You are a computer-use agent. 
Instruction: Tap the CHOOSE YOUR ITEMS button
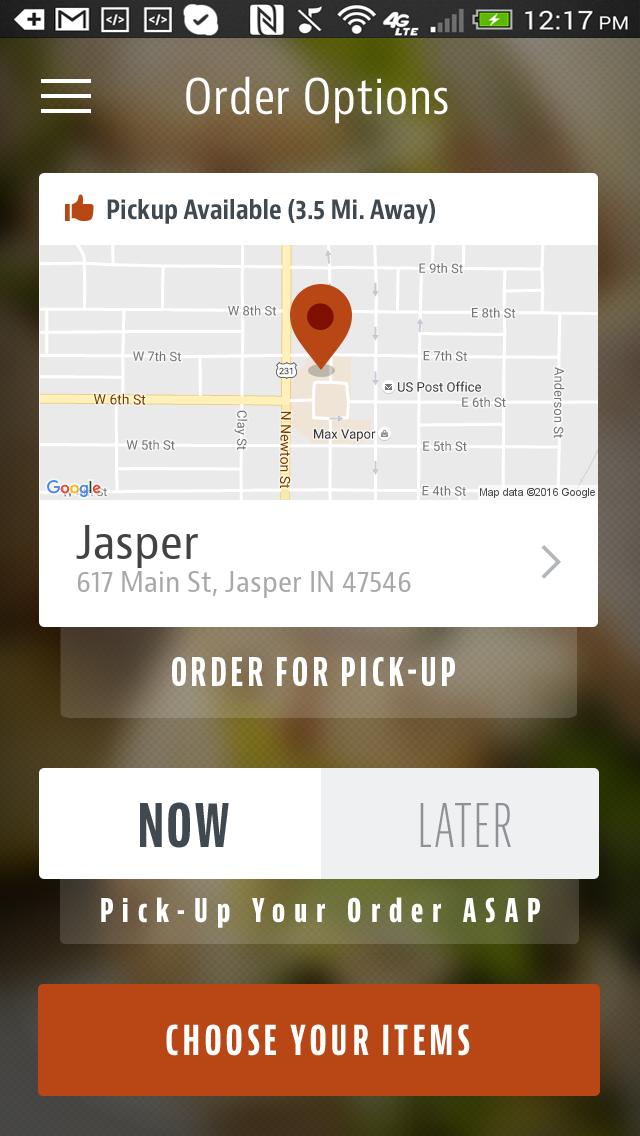point(319,1040)
